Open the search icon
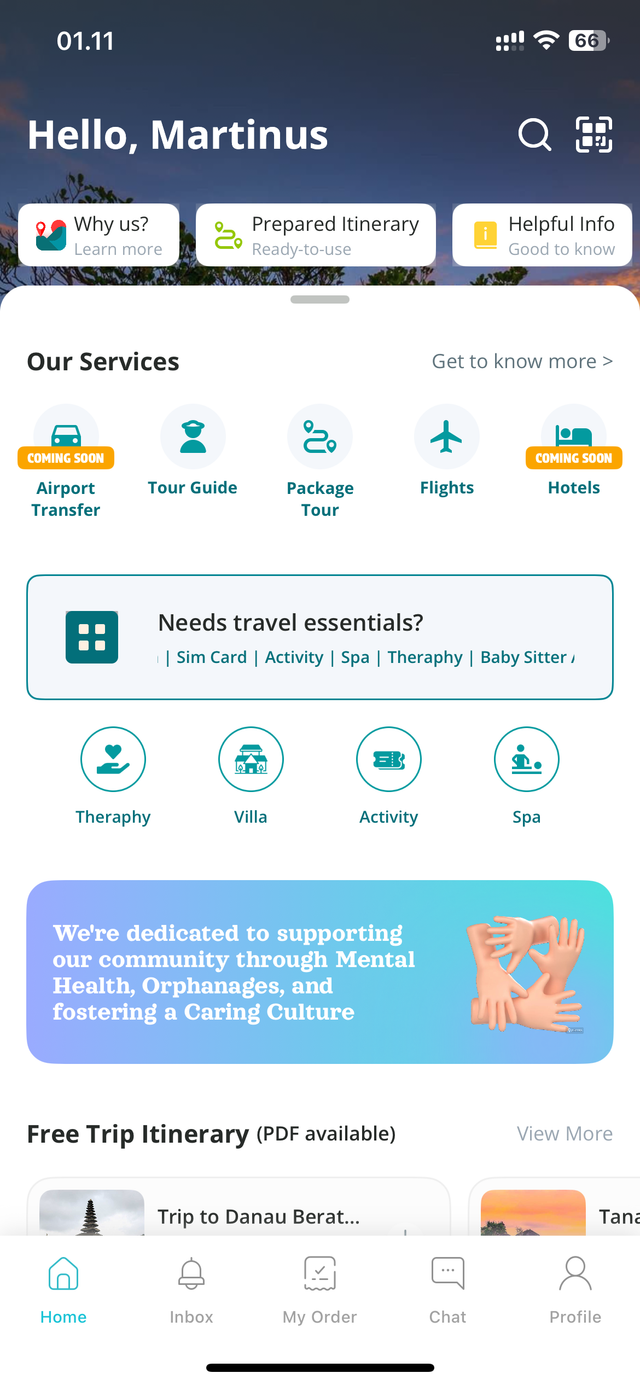Screen dimensions: 640x1385 pos(534,134)
